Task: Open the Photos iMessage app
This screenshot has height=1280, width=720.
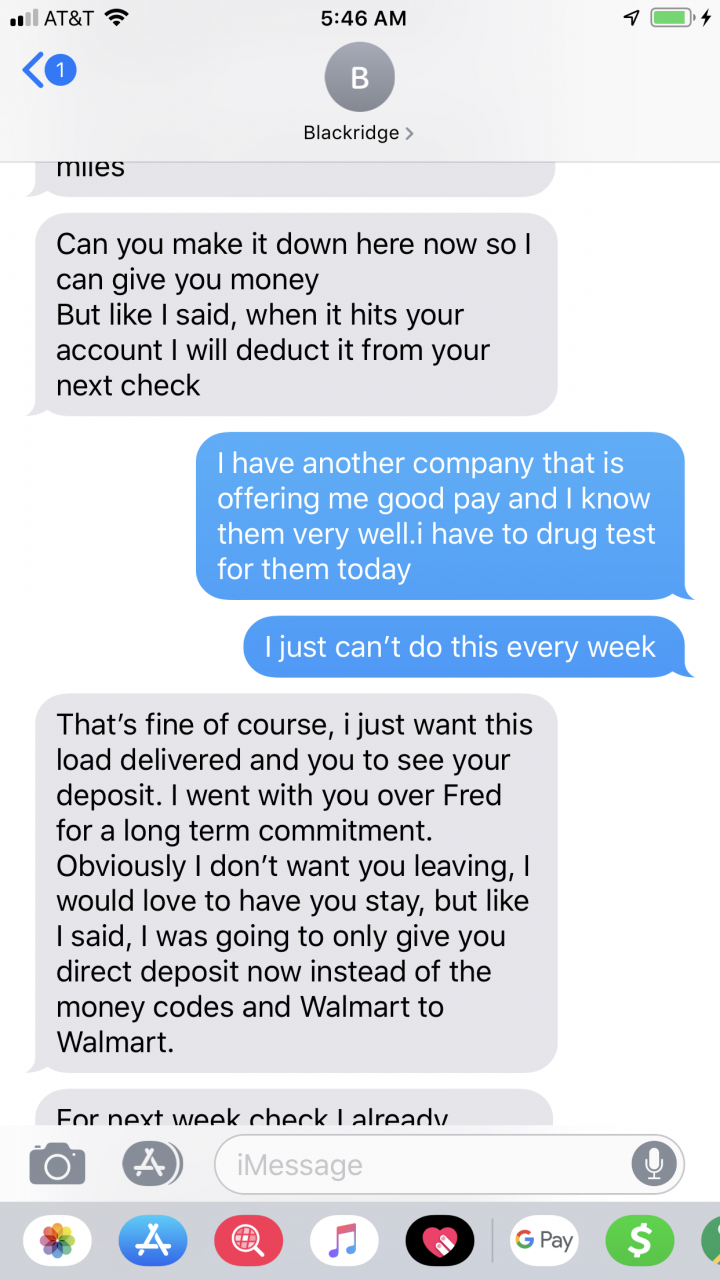Action: click(57, 1242)
